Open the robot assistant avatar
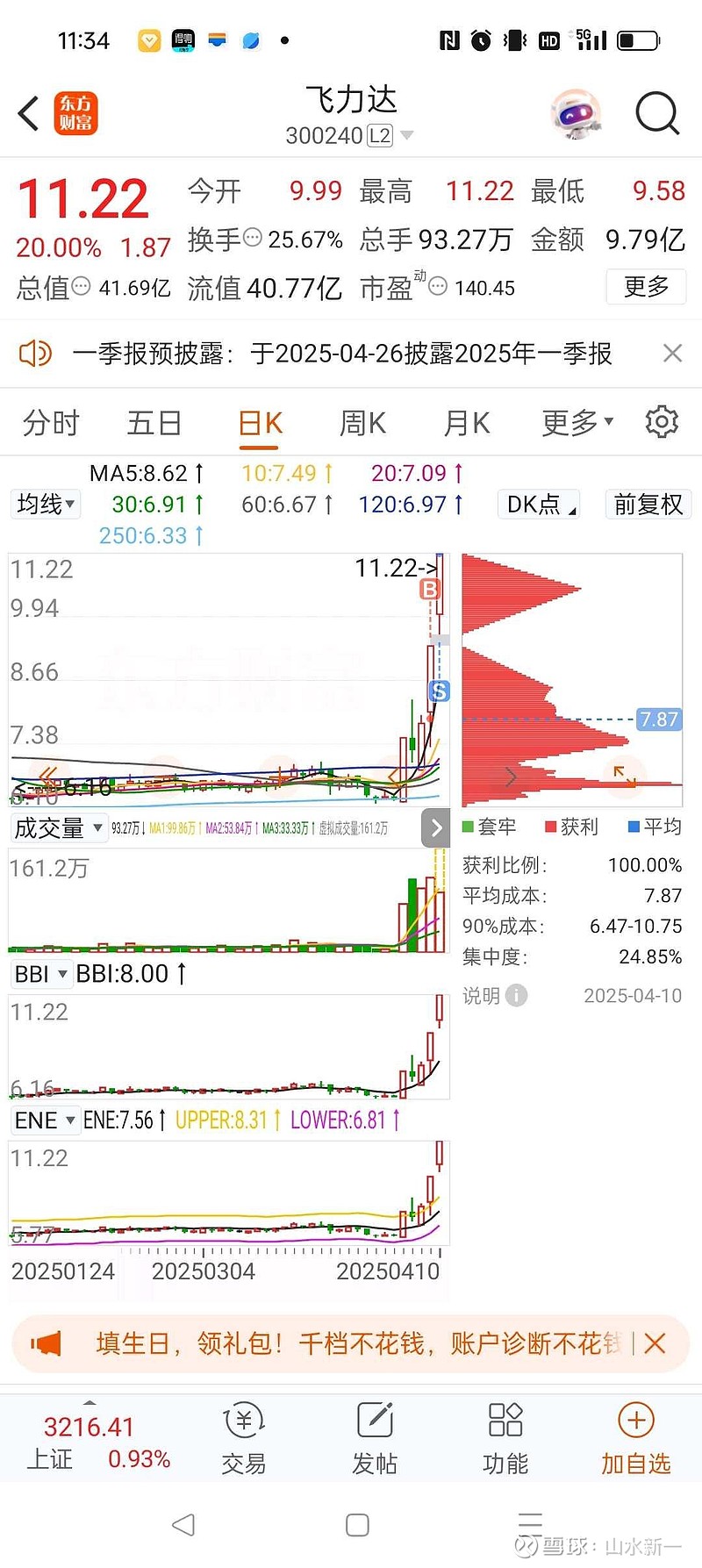Image resolution: width=702 pixels, height=1568 pixels. (576, 114)
